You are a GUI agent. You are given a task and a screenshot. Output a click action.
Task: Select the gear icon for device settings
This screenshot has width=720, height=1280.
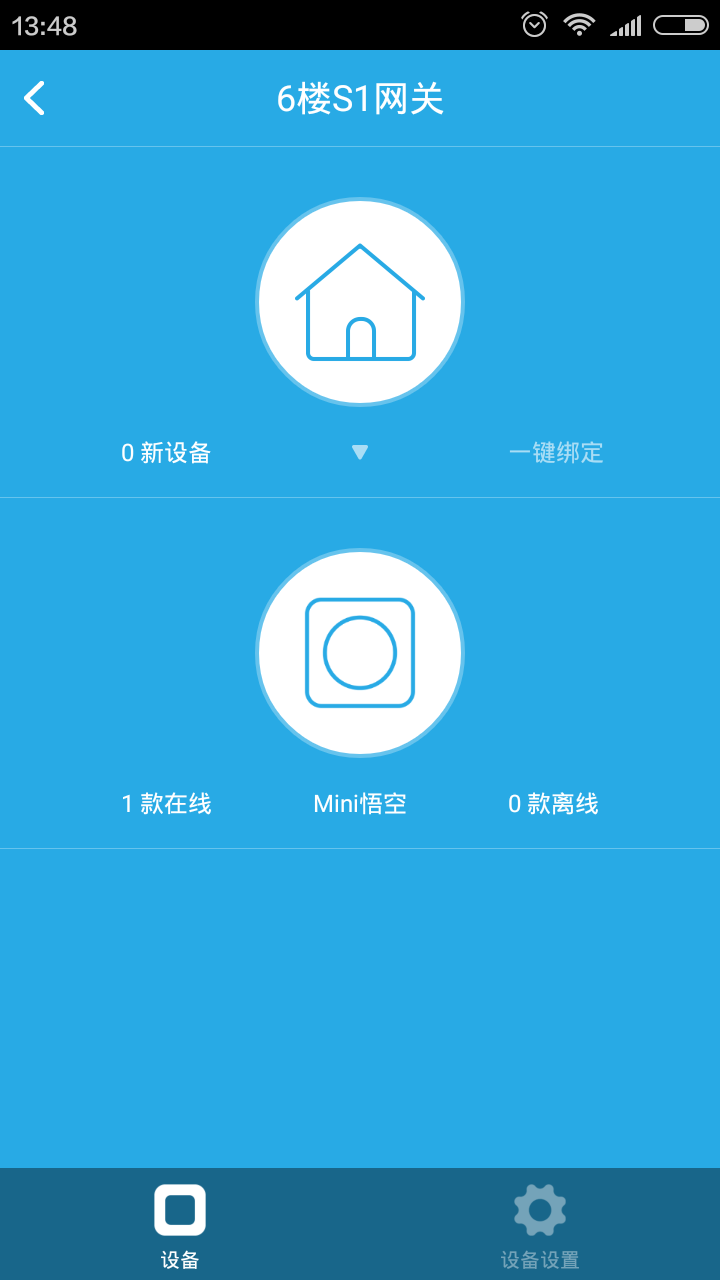click(539, 1207)
